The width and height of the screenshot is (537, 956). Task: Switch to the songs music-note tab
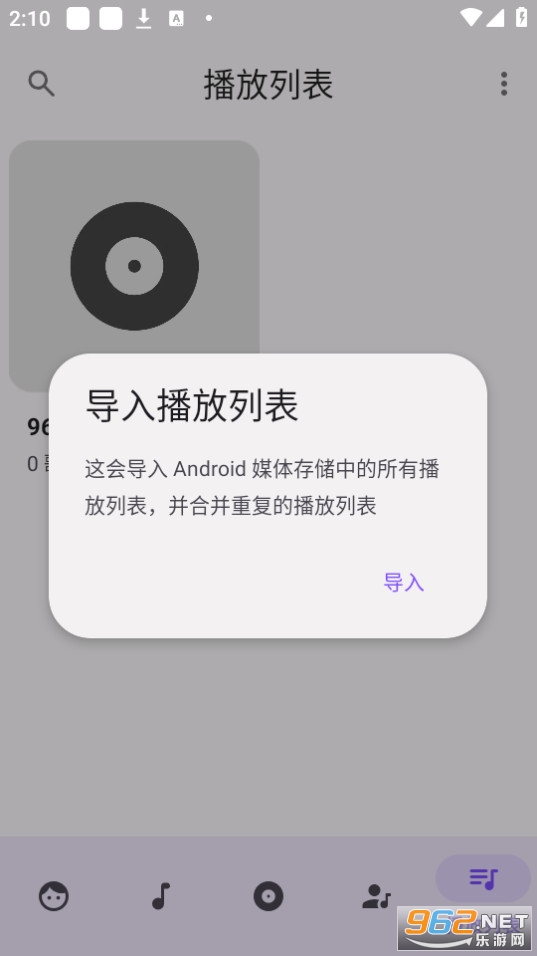161,896
